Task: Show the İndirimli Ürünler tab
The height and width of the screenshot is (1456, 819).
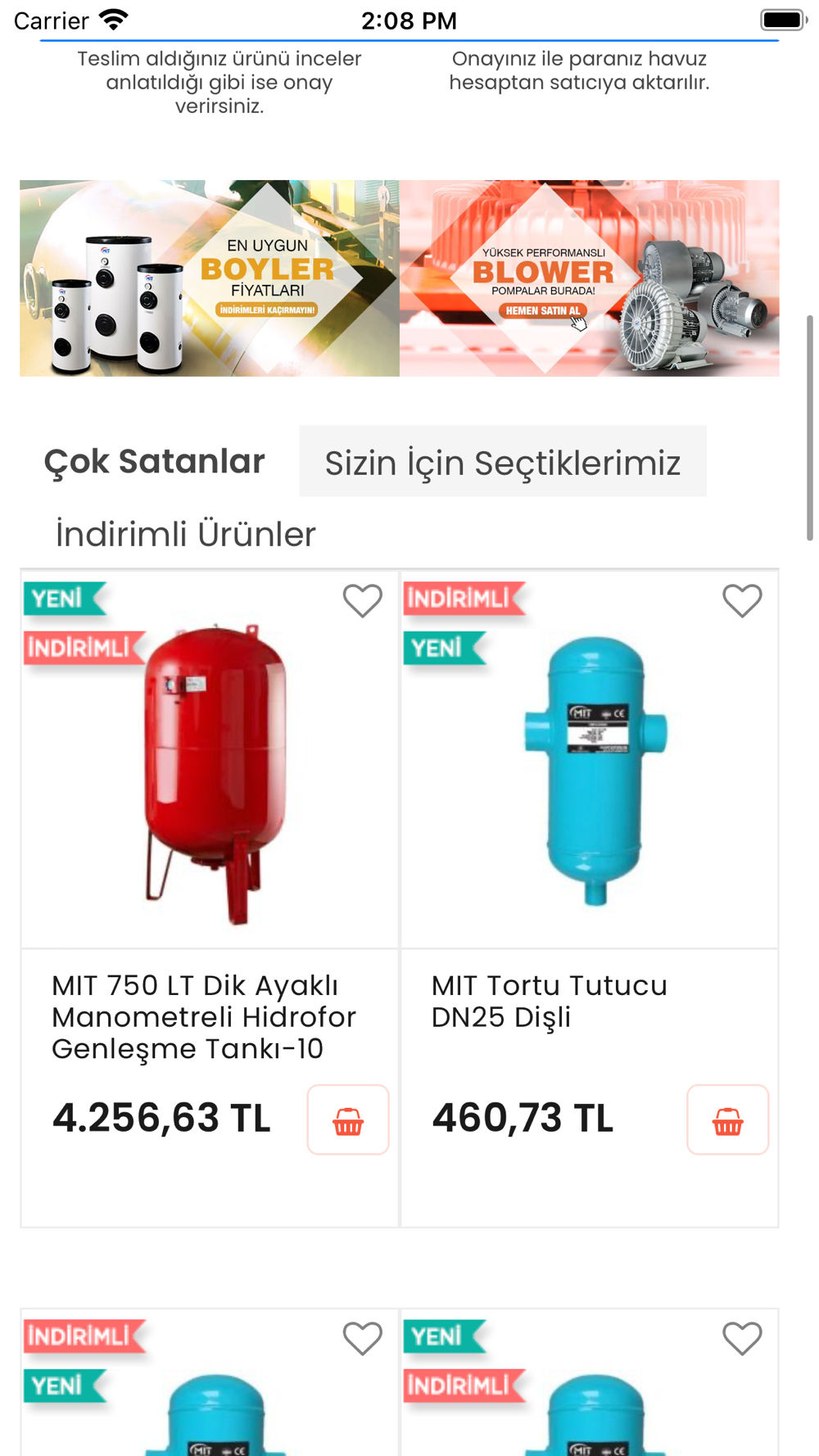Action: point(186,535)
